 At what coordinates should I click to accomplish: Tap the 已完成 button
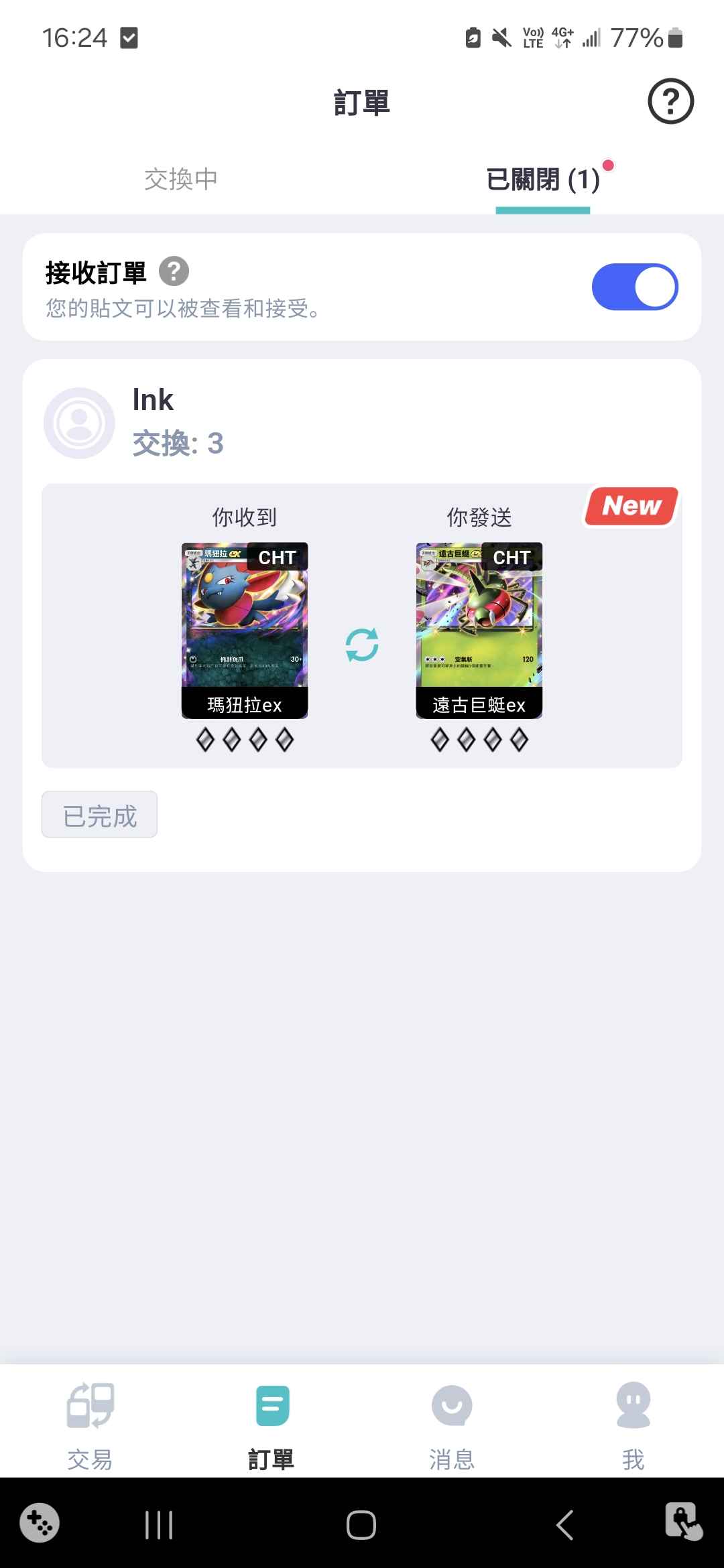(x=99, y=815)
